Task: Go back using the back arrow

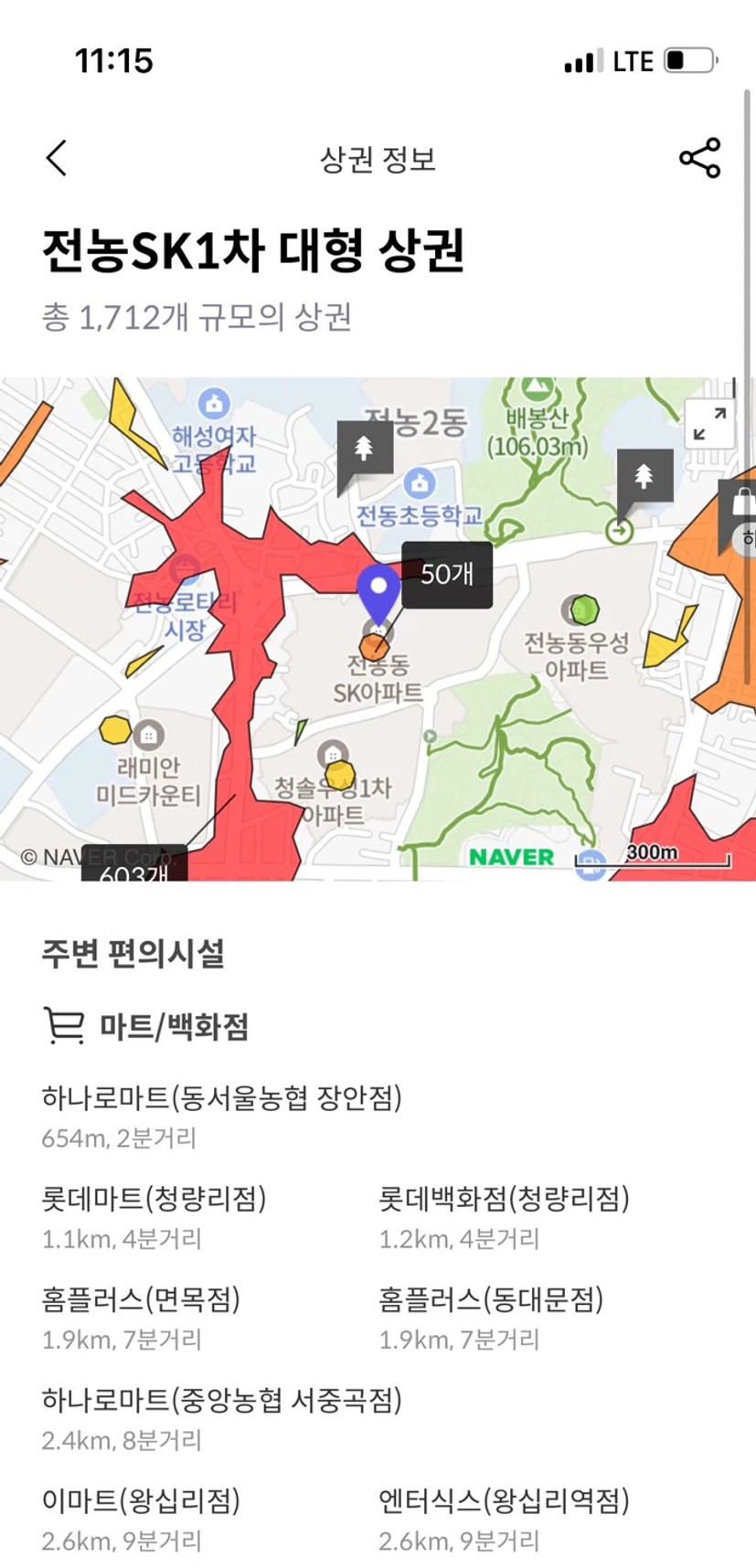Action: click(57, 158)
